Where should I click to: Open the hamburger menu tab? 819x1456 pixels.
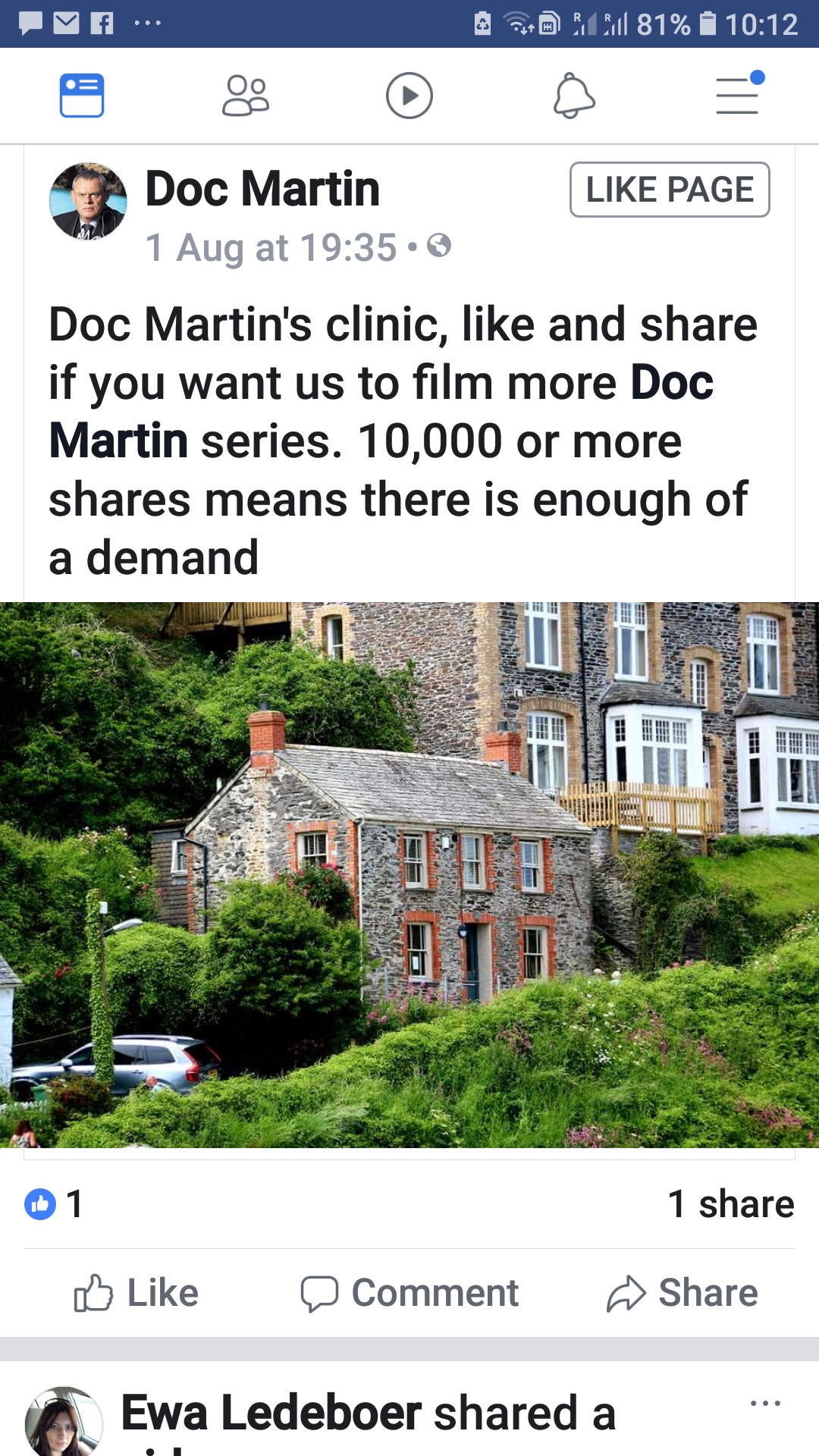pos(739,94)
